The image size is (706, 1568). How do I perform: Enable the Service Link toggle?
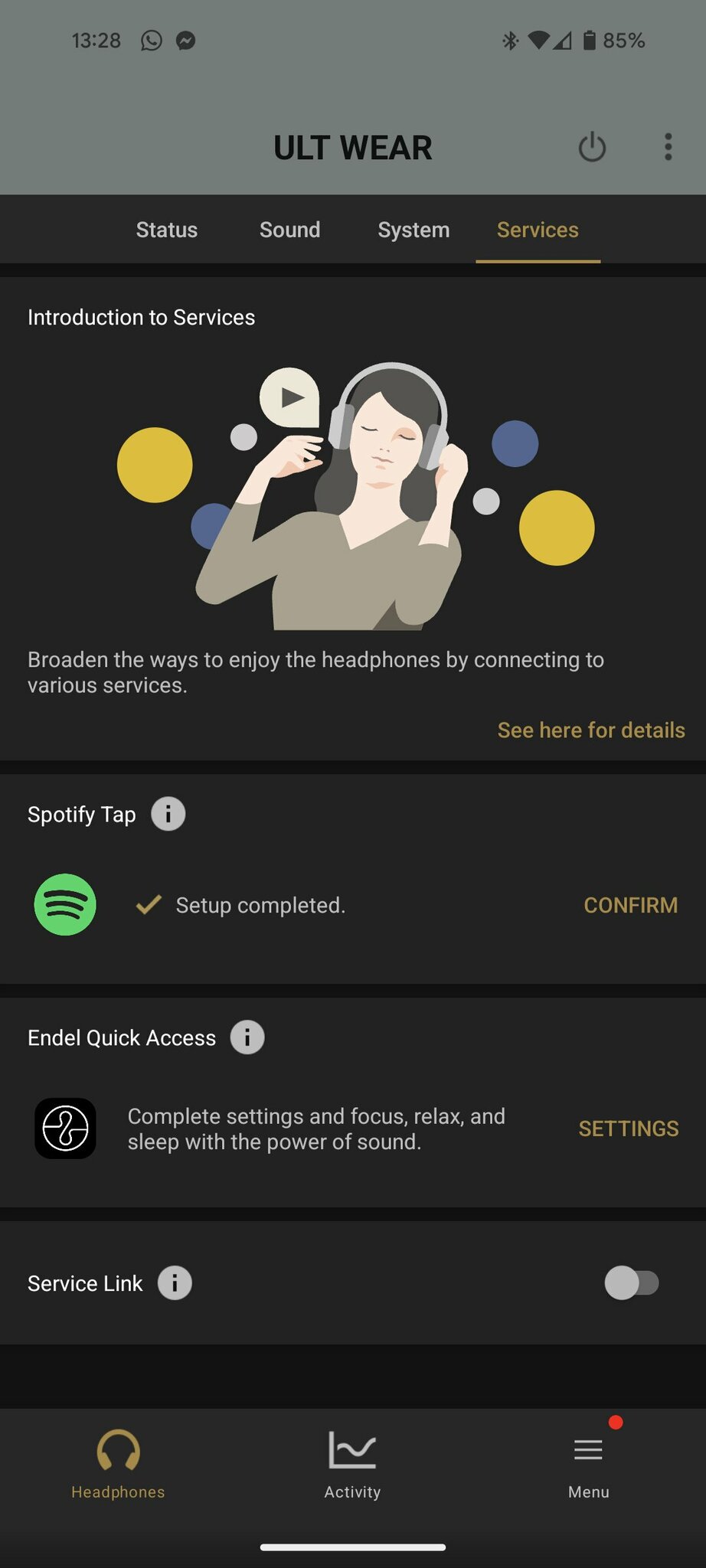click(632, 1283)
